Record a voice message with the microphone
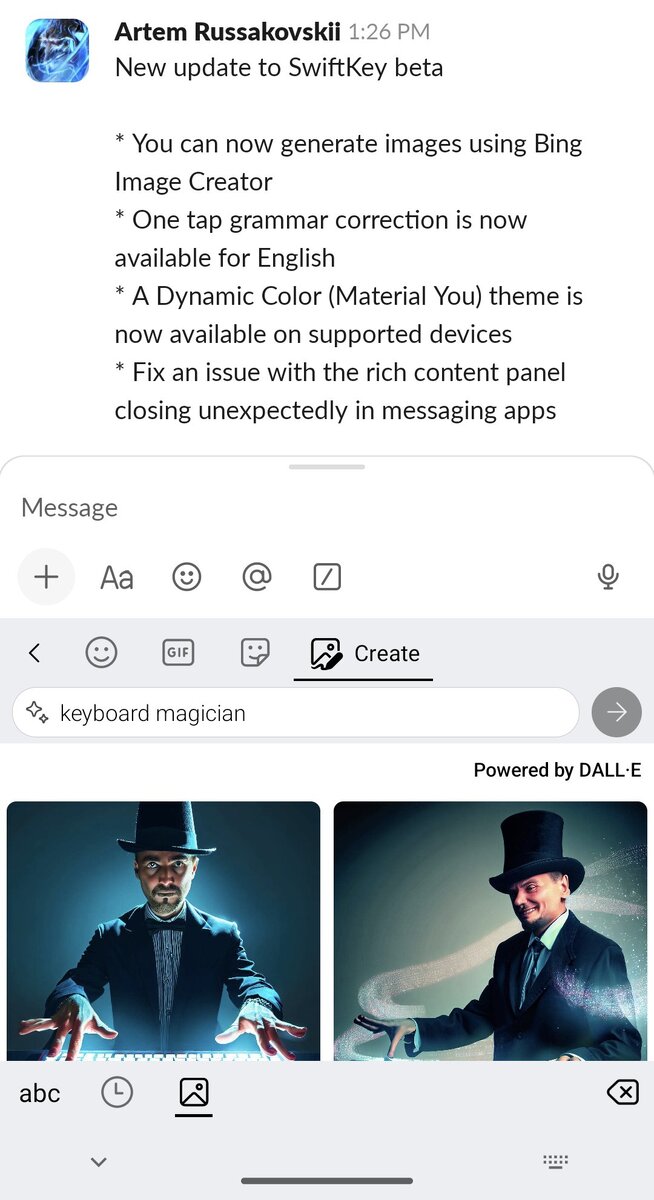The image size is (654, 1200). tap(607, 577)
